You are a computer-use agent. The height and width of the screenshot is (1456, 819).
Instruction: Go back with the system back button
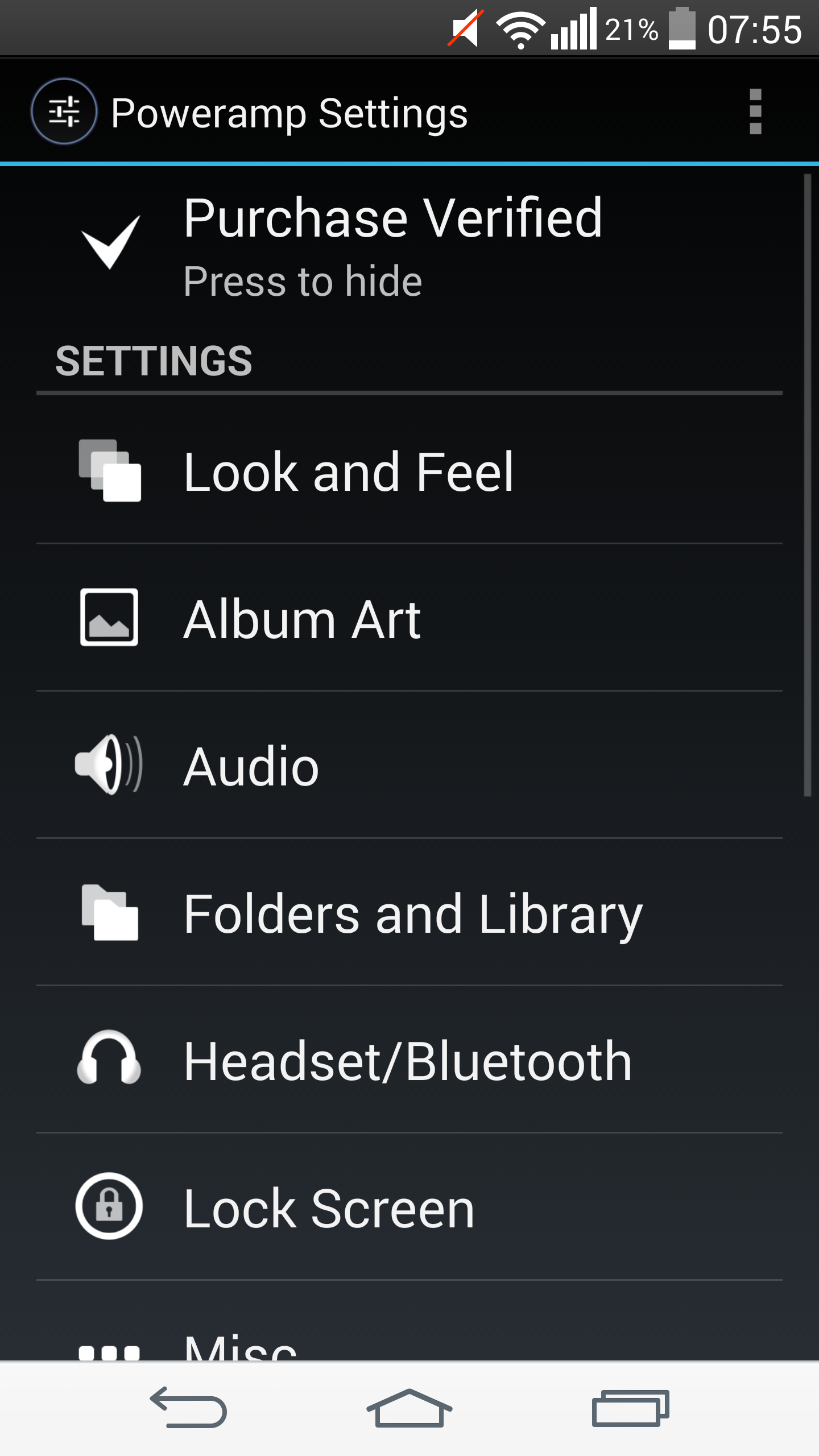(x=188, y=1408)
